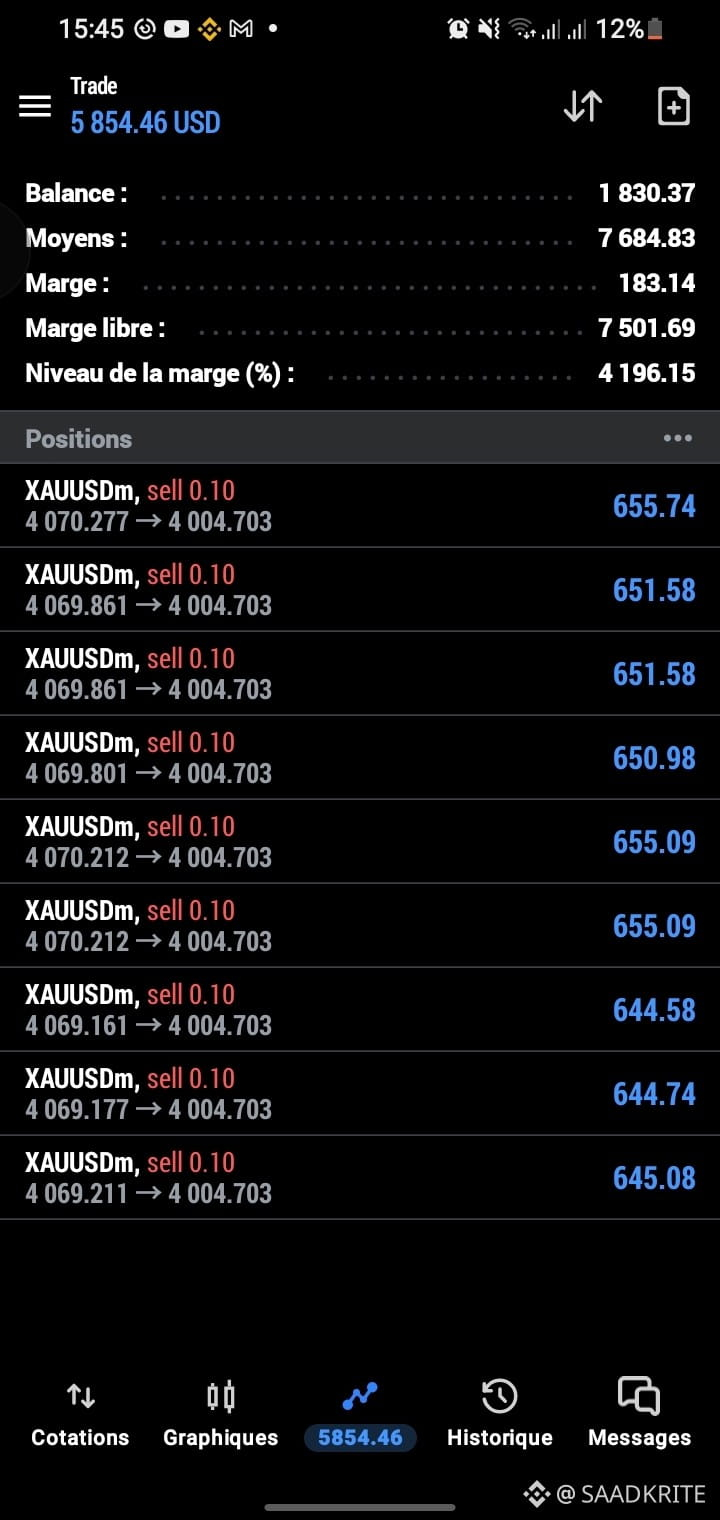Switch to the Cotations tab
The width and height of the screenshot is (720, 1520).
pyautogui.click(x=80, y=1415)
